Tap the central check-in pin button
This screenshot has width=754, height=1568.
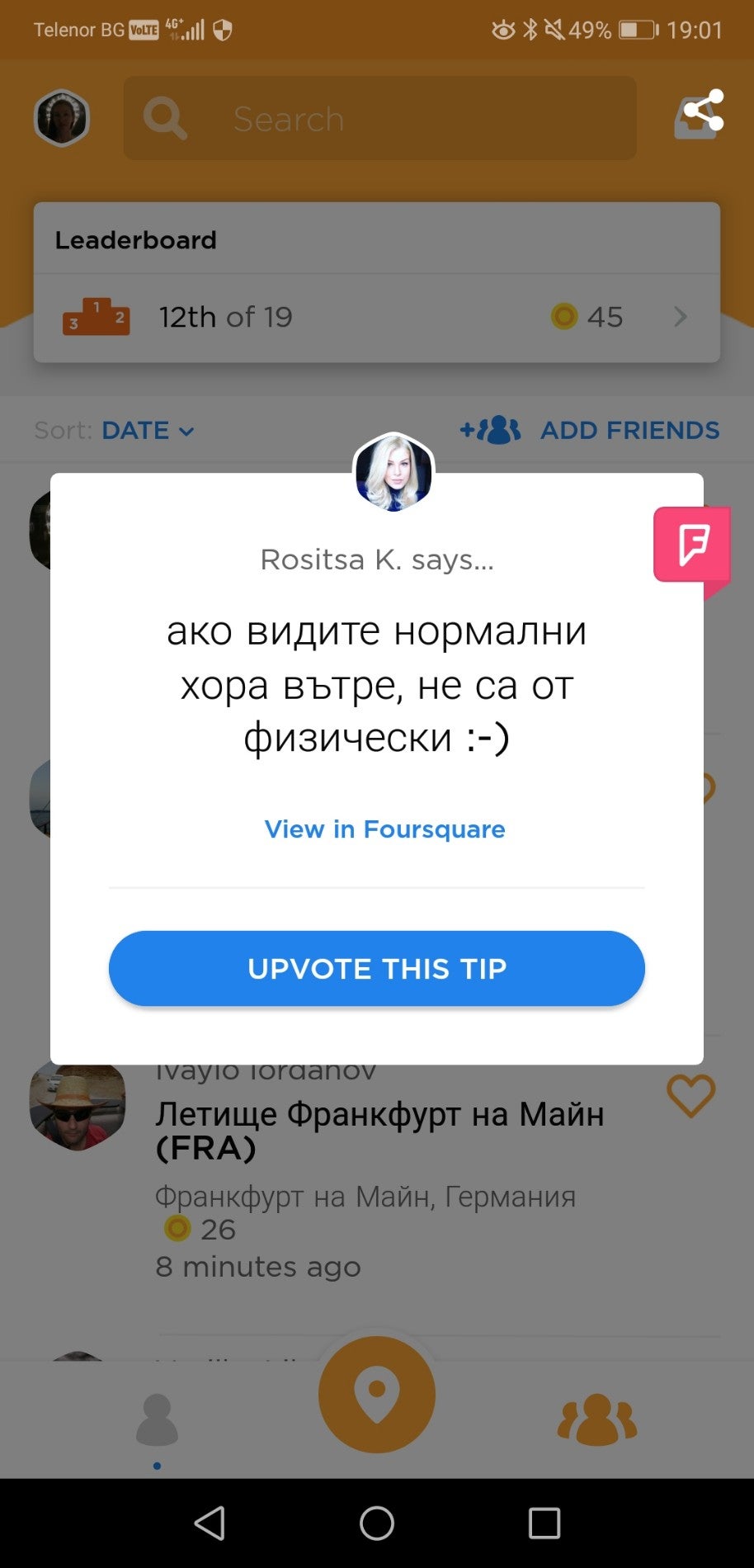click(x=377, y=1394)
